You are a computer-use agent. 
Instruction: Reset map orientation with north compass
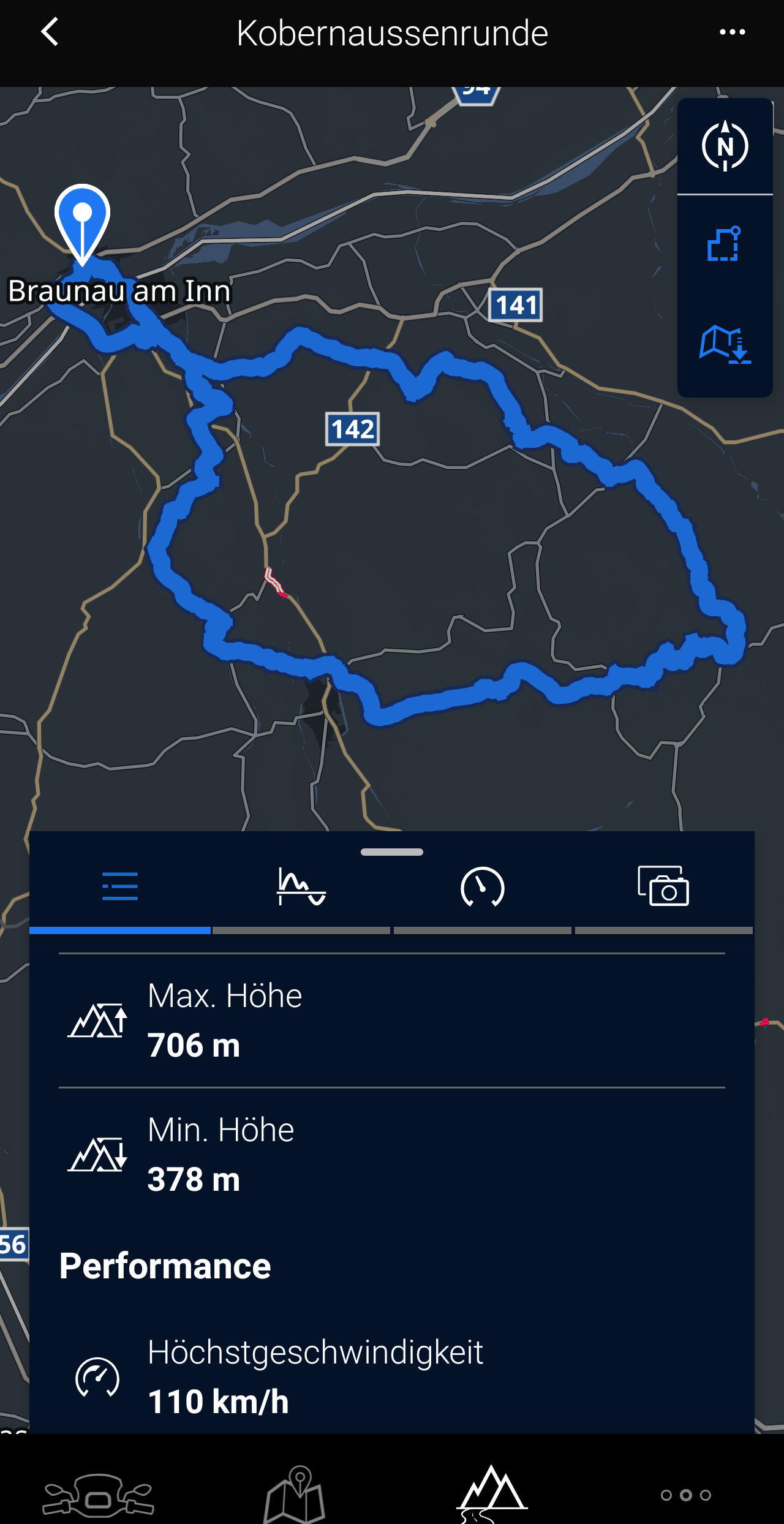click(725, 146)
